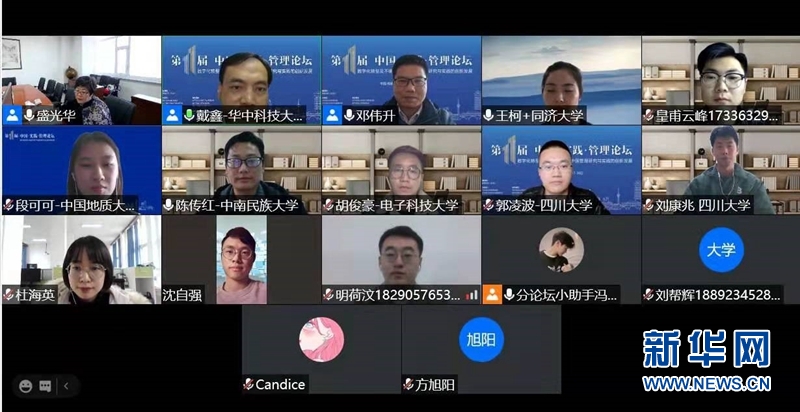Select 盛光华's video tile
The image size is (800, 412).
click(81, 80)
